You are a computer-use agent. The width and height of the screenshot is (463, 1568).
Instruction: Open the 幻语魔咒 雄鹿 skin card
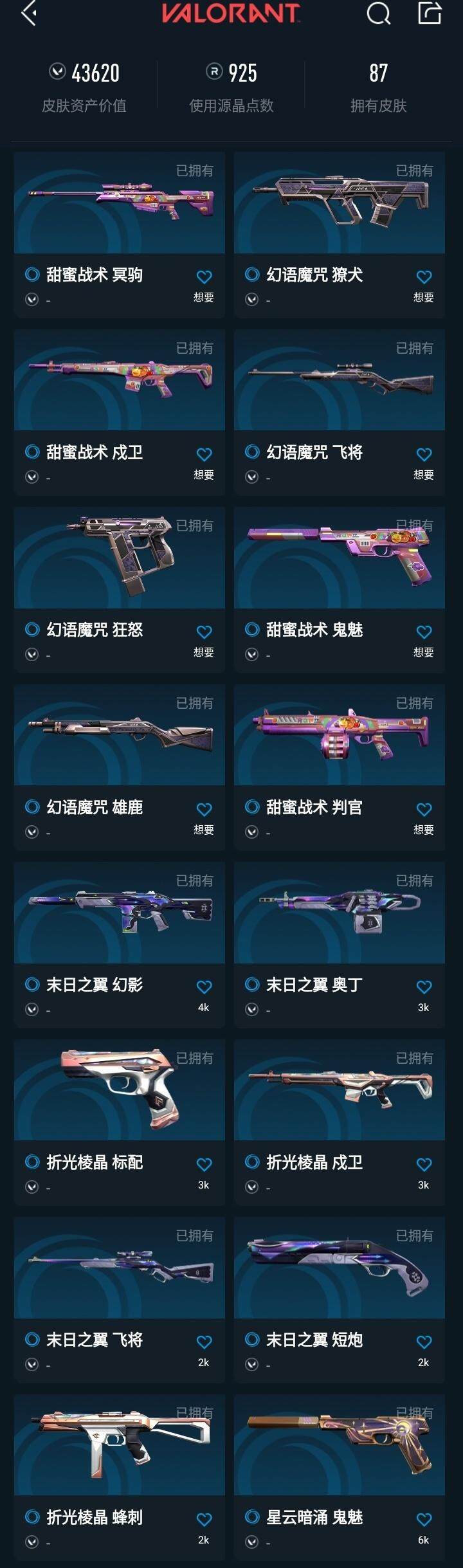[x=120, y=735]
